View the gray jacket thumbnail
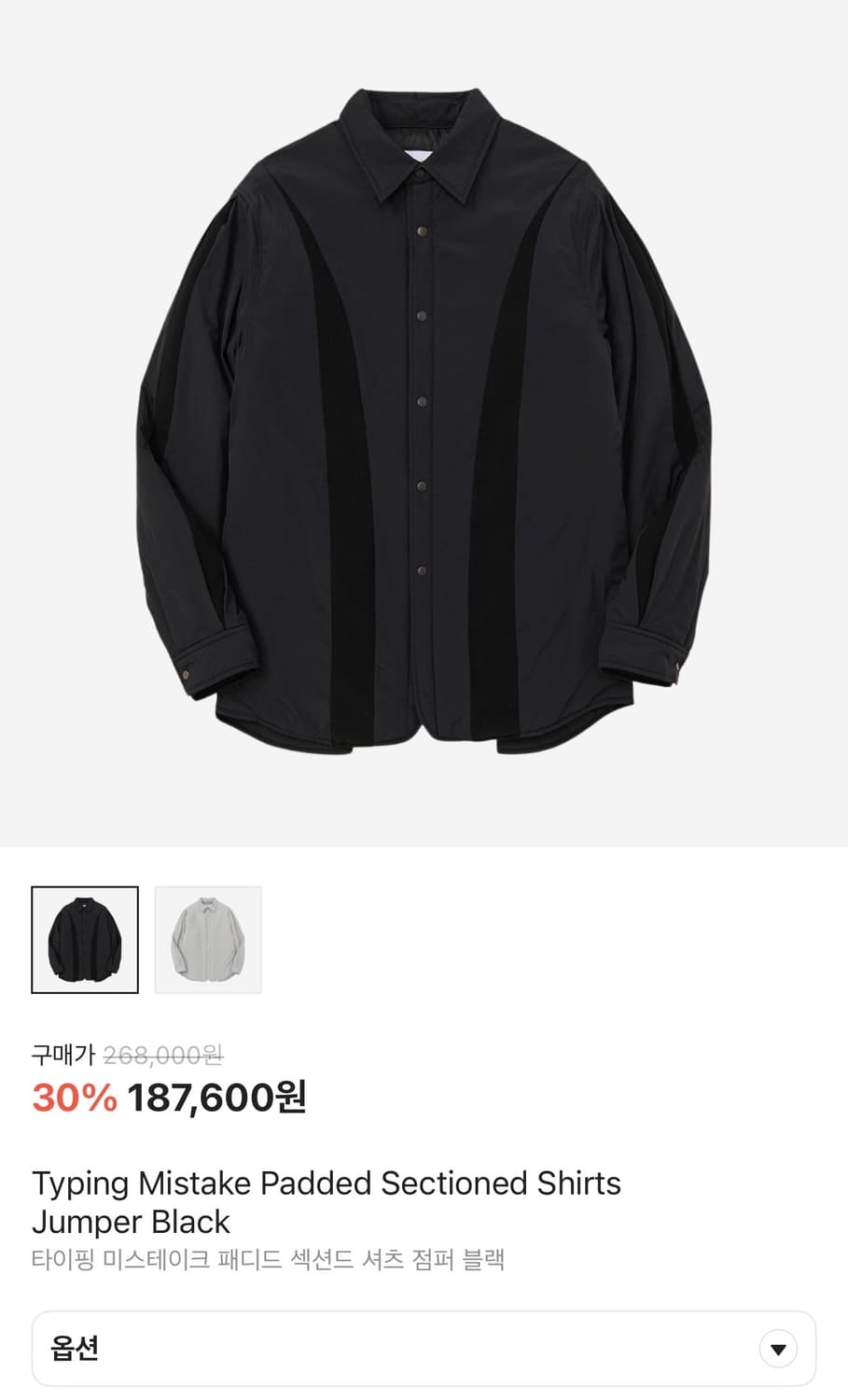The image size is (848, 1400). pos(208,939)
